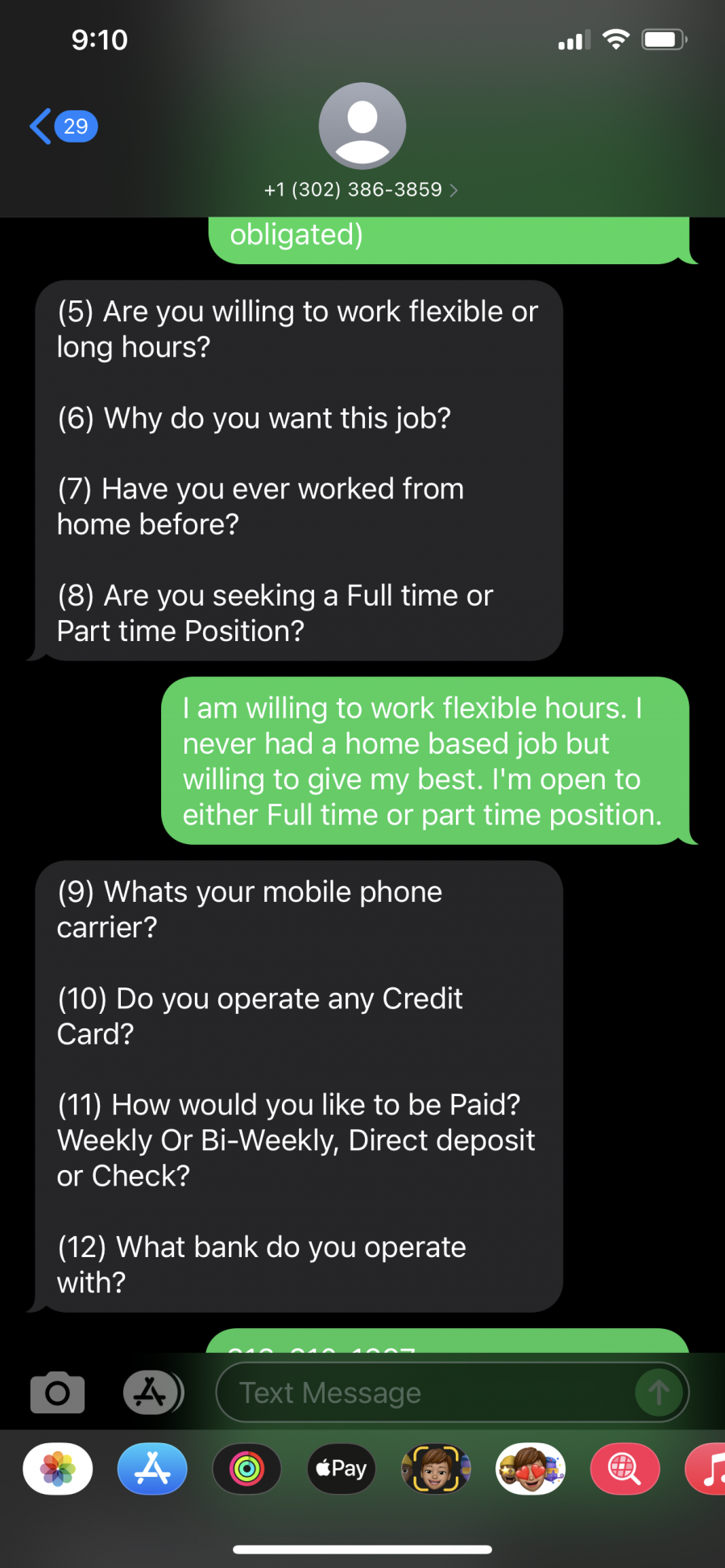The image size is (725, 1568).
Task: Toggle the App Store apps drawer
Action: [x=152, y=1392]
